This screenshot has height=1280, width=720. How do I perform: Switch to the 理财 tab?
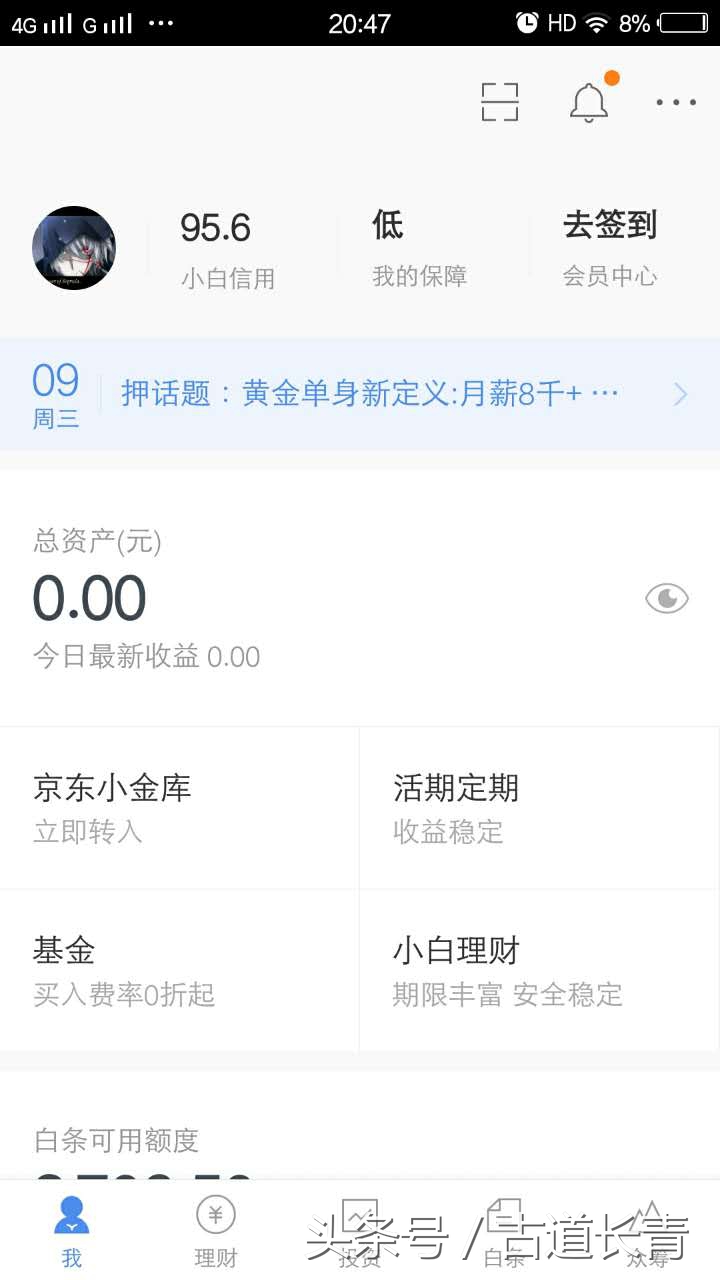[x=214, y=1228]
